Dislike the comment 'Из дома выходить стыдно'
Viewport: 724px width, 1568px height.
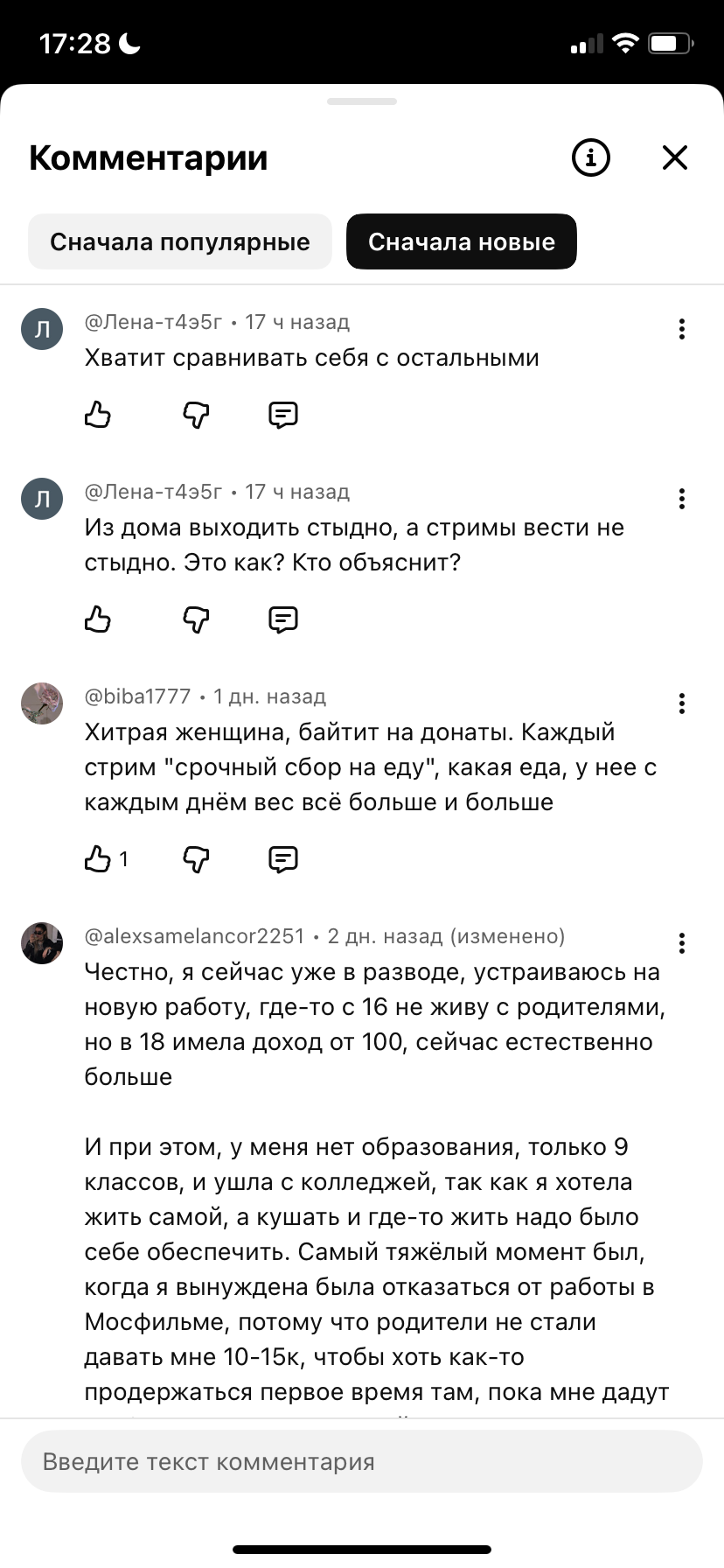click(x=196, y=619)
